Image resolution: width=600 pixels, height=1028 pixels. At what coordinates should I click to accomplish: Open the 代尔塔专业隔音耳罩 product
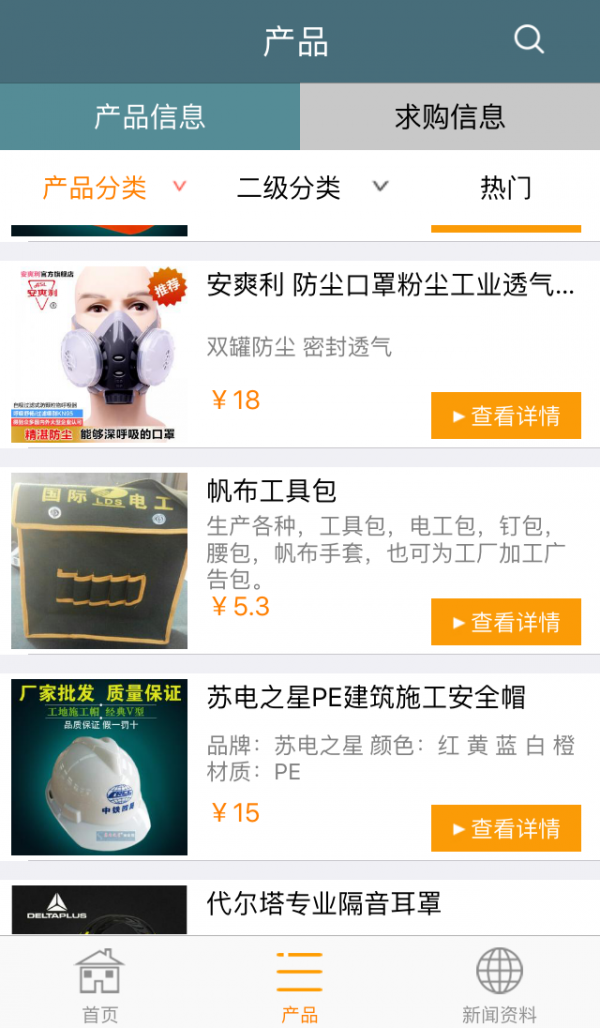click(324, 904)
